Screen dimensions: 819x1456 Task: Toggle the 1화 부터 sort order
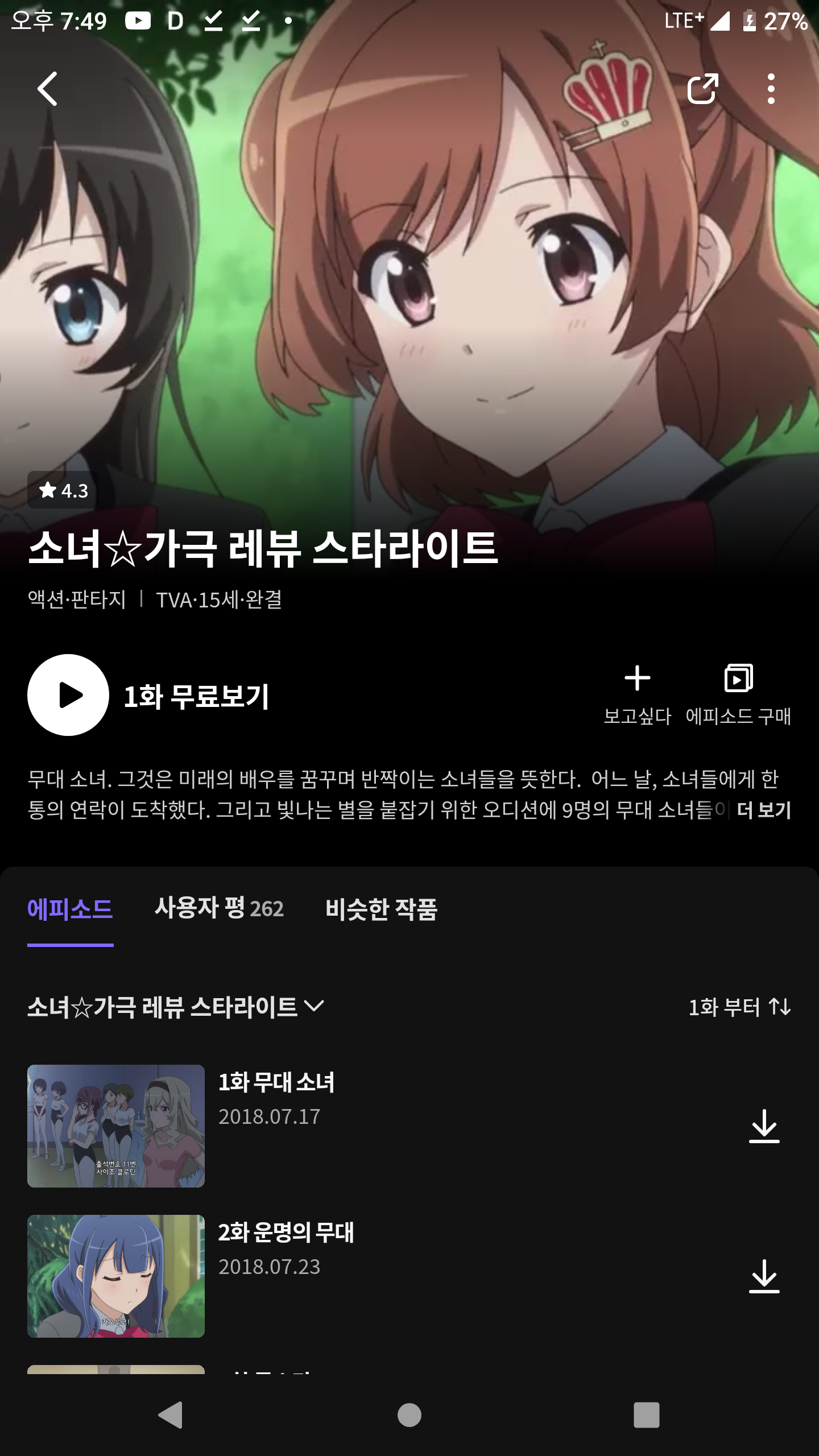pyautogui.click(x=739, y=1007)
